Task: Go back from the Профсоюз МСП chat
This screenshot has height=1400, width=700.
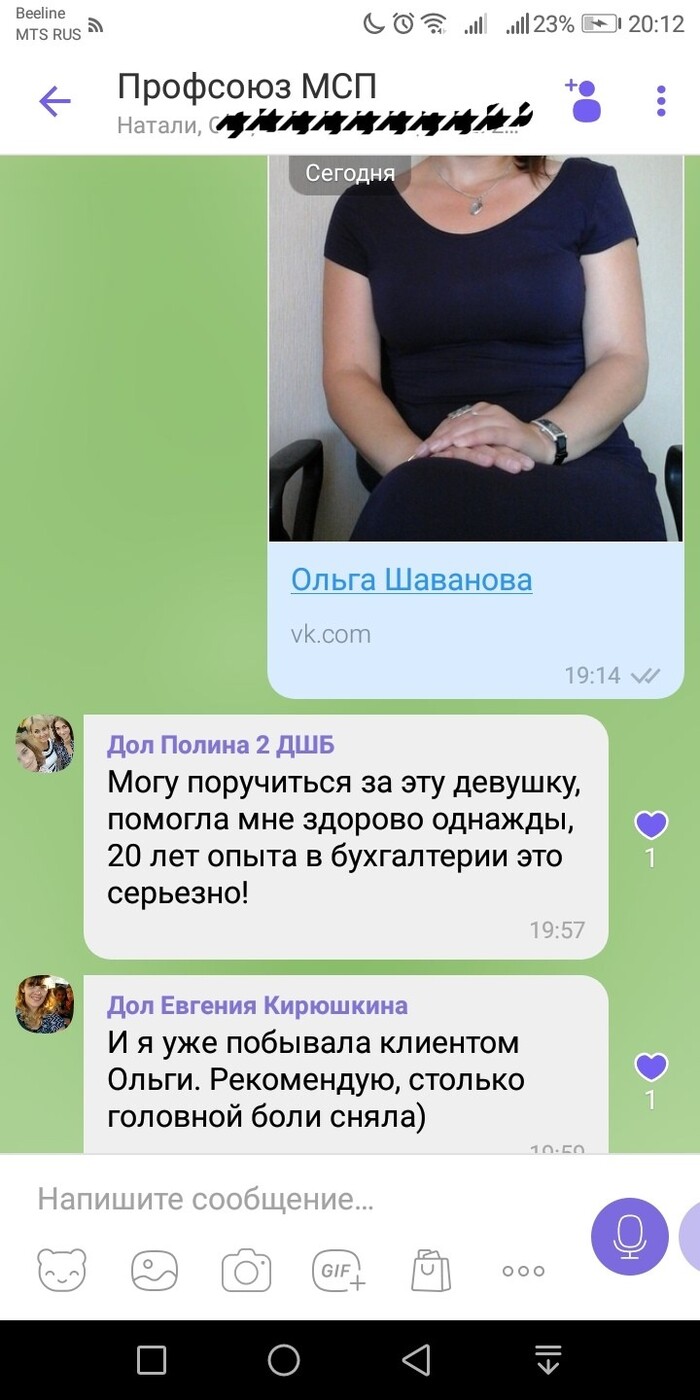Action: [x=54, y=101]
